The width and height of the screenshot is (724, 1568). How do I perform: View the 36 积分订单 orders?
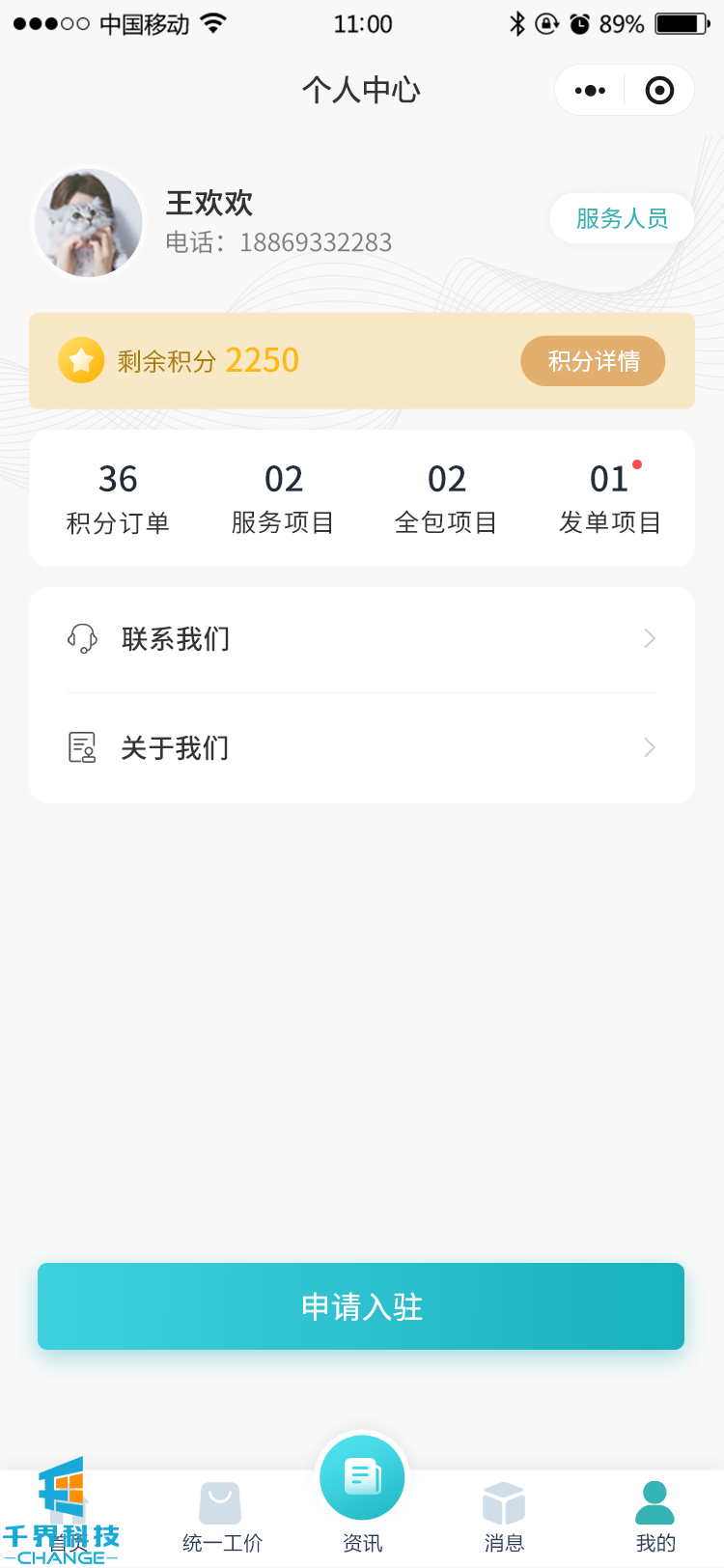pos(118,498)
